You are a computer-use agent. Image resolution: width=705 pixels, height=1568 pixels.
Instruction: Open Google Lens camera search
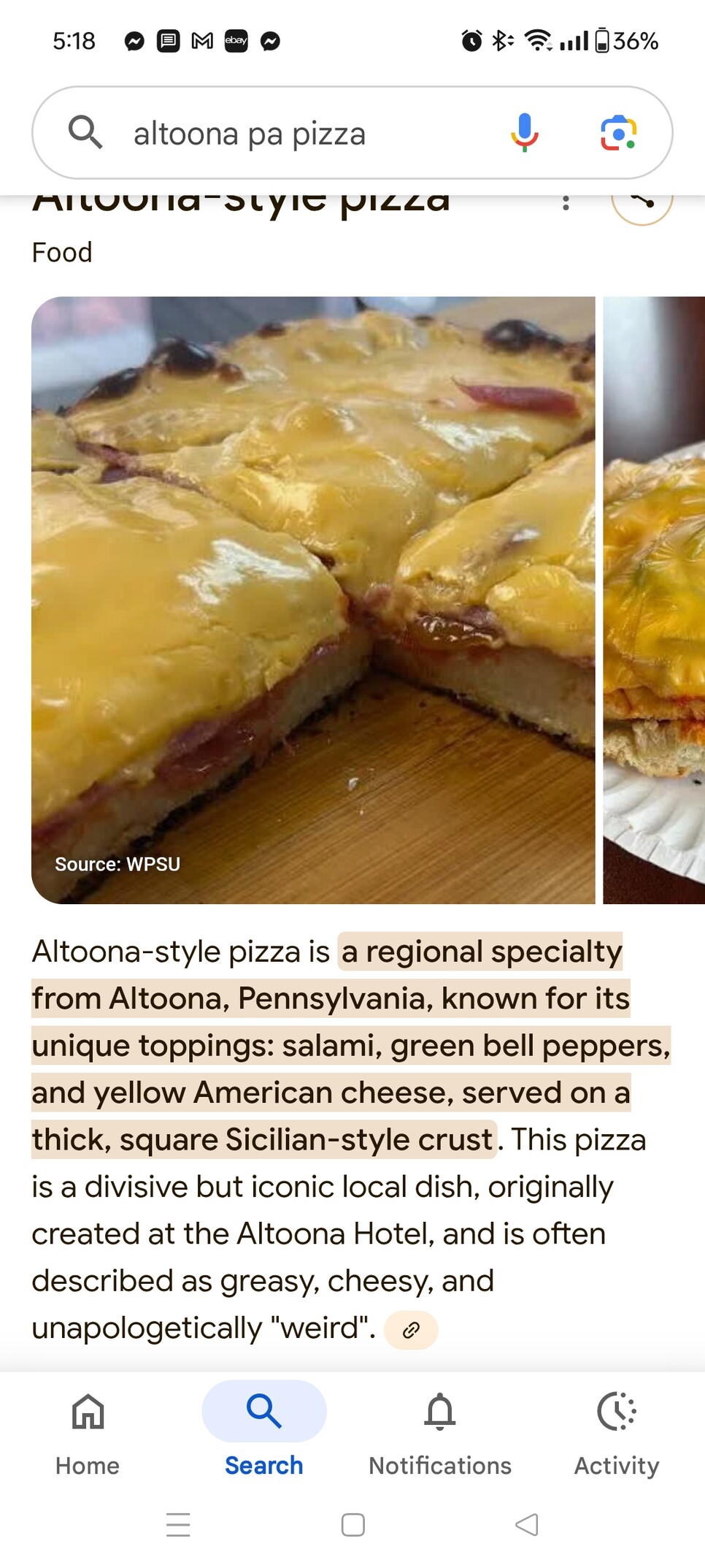(x=618, y=133)
